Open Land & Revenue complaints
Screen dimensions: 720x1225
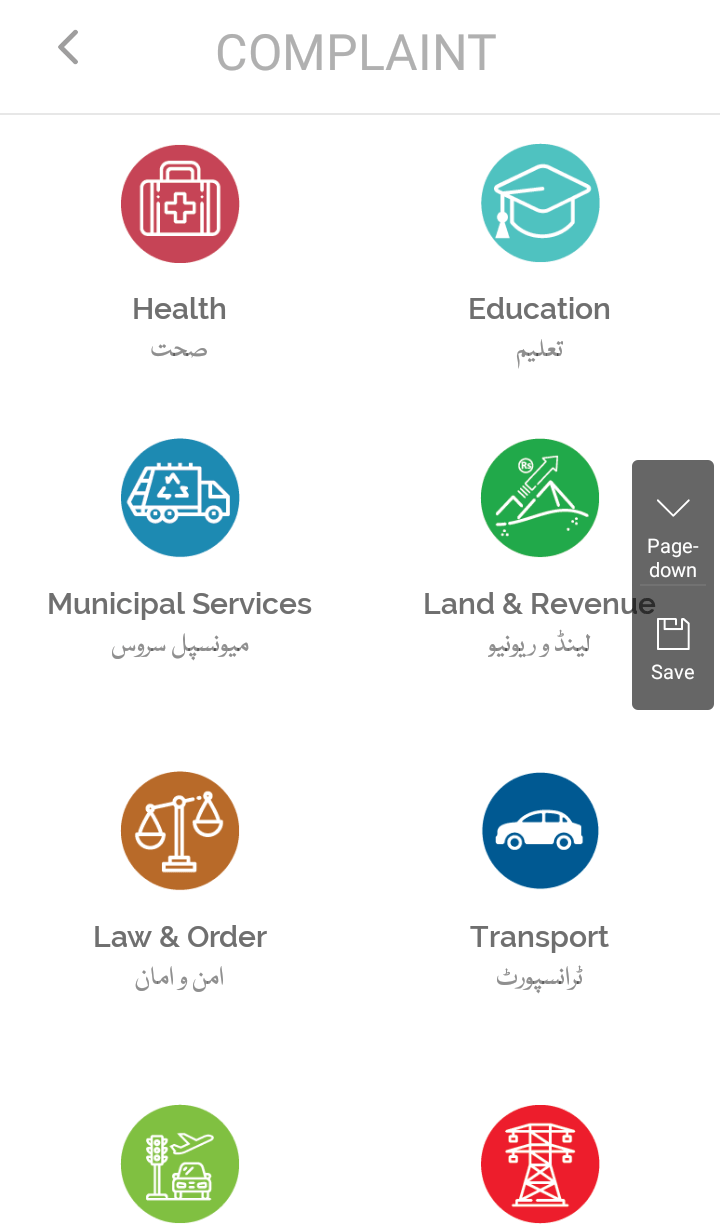540,498
